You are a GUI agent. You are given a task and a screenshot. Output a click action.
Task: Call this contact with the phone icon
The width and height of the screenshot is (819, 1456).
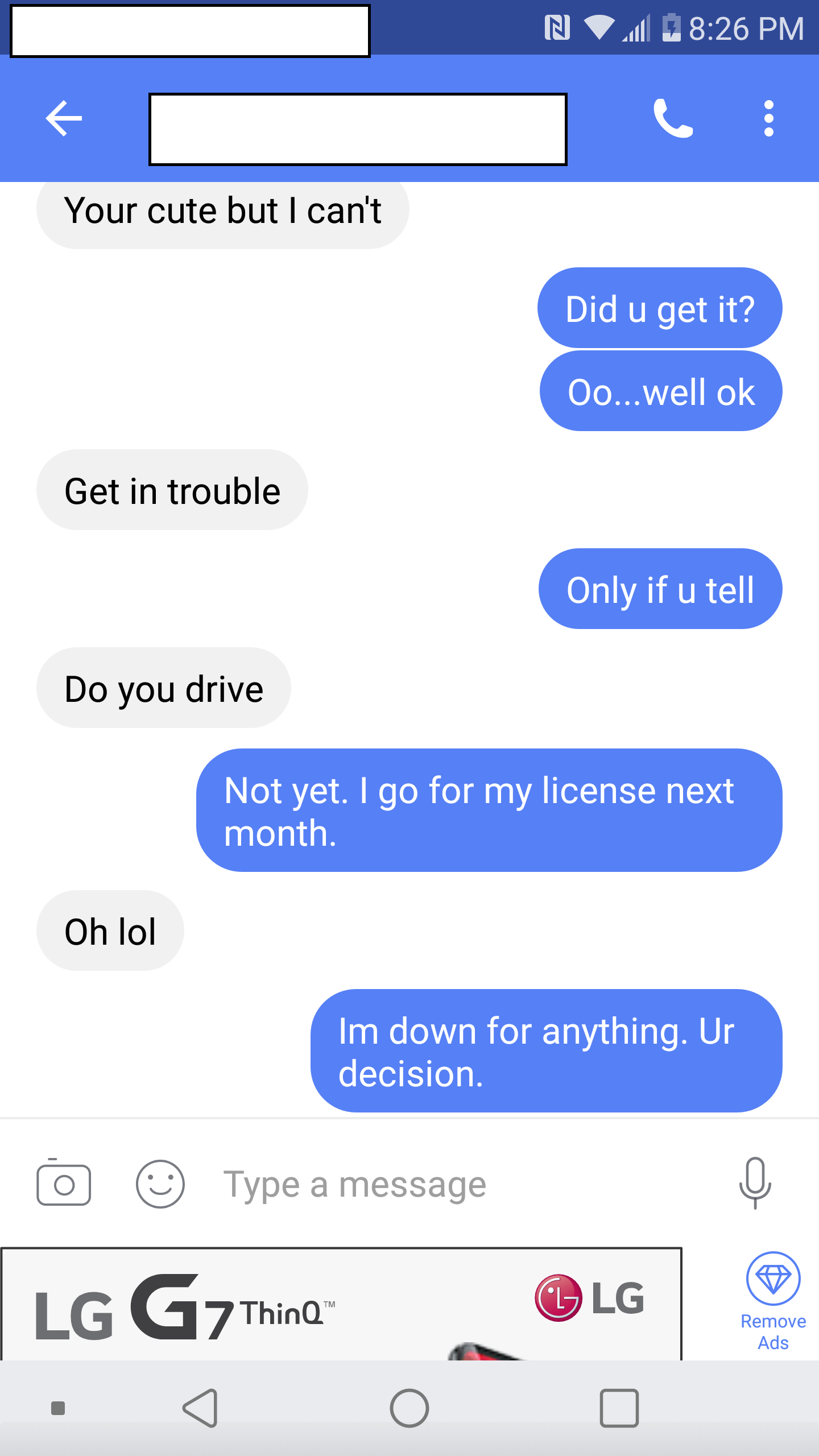(673, 118)
